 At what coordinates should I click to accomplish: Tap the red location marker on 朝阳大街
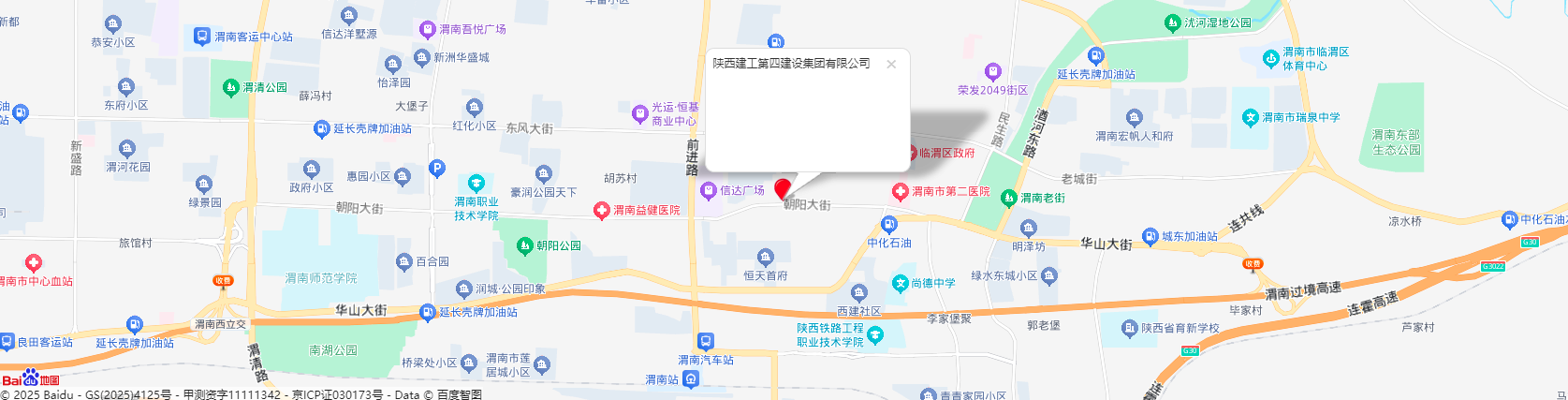pos(783,190)
